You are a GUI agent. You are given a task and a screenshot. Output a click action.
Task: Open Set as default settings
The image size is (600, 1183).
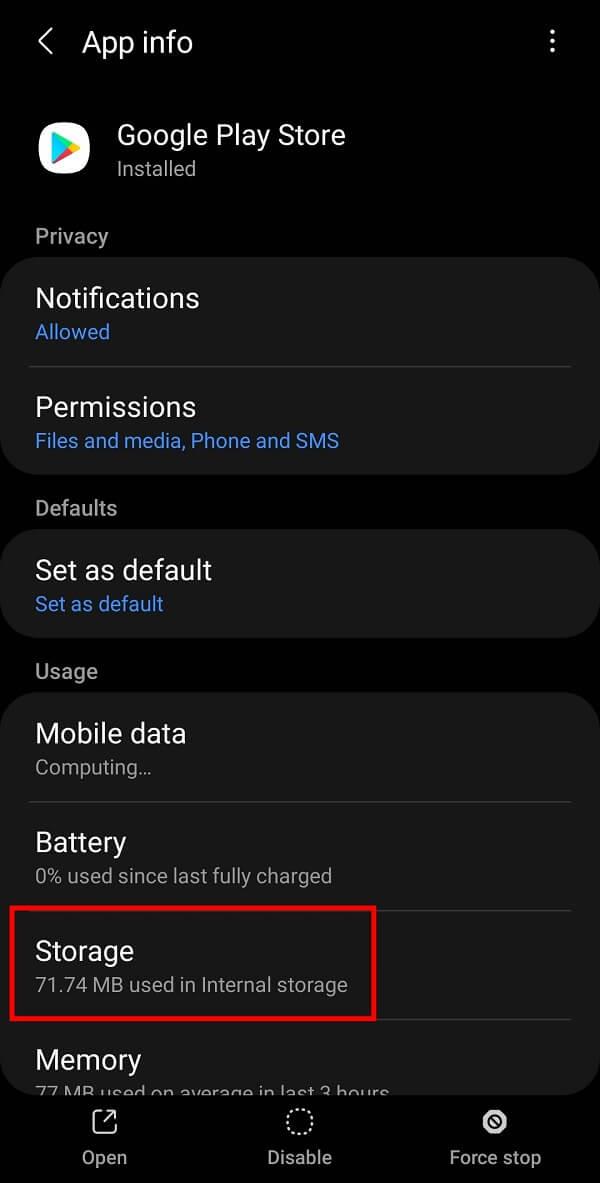pyautogui.click(x=300, y=585)
